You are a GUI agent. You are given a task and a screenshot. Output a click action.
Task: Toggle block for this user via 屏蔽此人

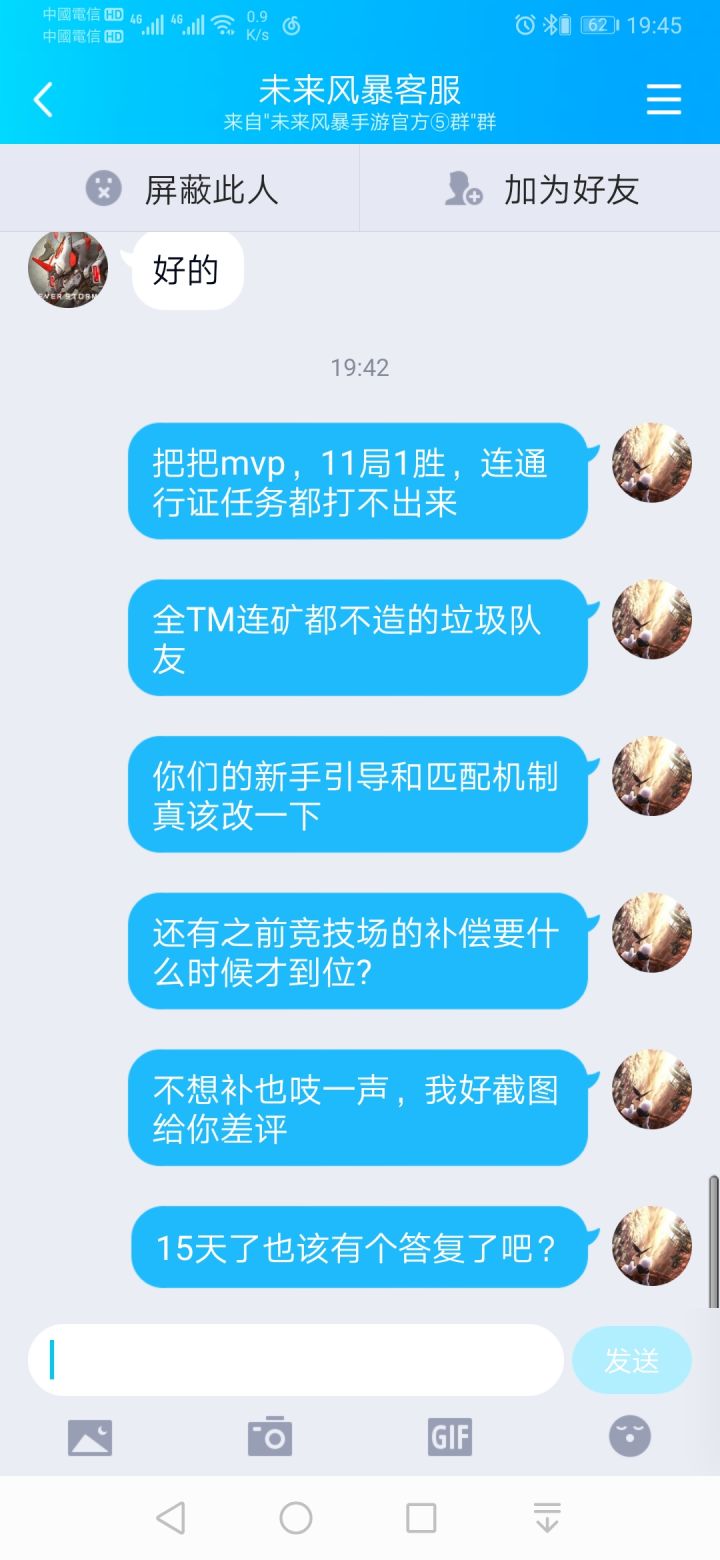[x=178, y=188]
